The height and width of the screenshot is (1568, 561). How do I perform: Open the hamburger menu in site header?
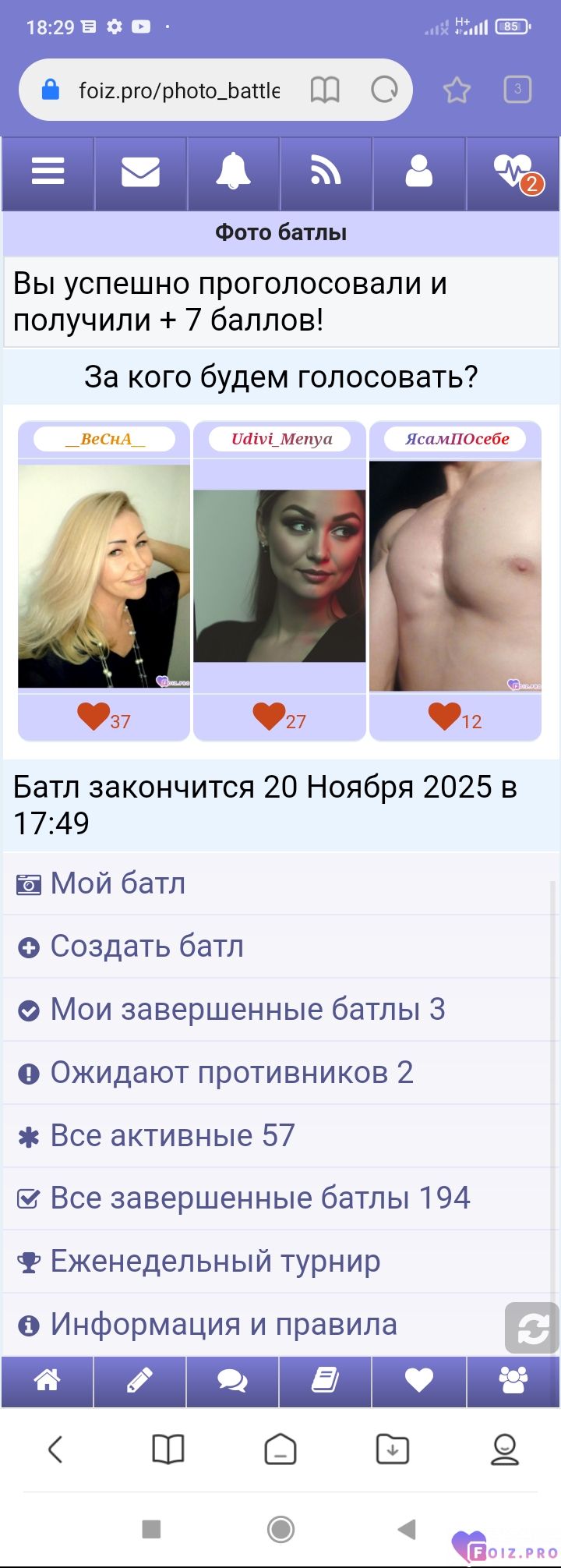pos(48,171)
